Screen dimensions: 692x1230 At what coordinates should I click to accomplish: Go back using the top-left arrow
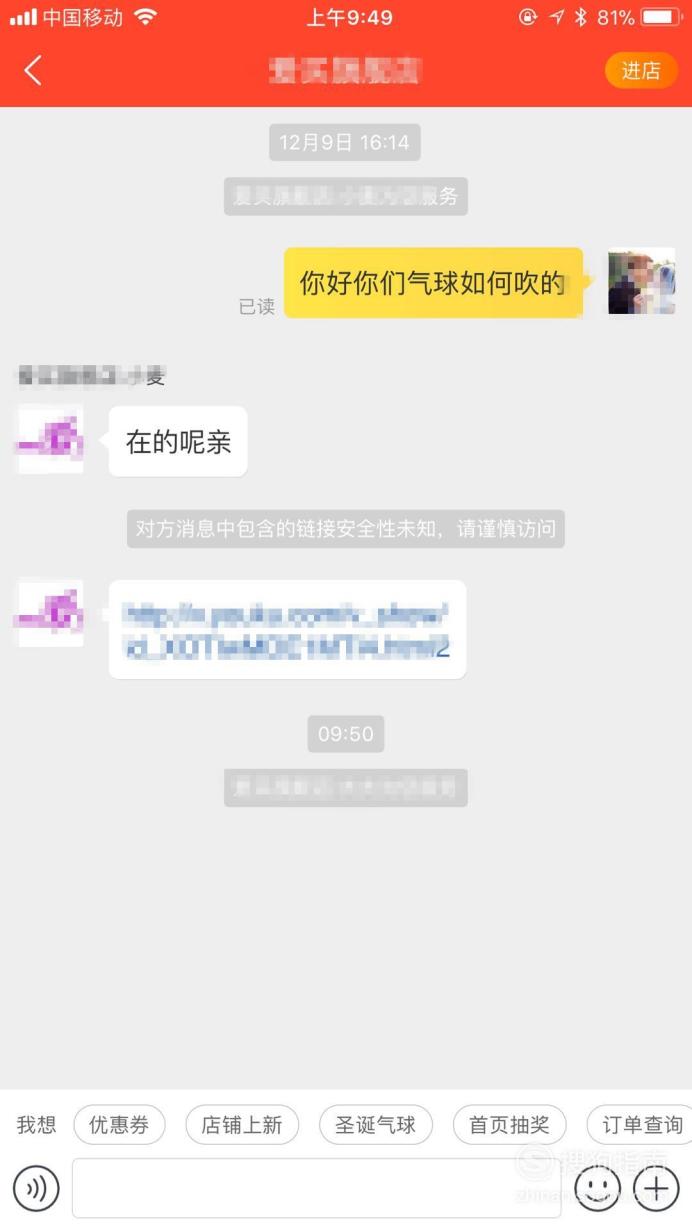click(x=33, y=70)
